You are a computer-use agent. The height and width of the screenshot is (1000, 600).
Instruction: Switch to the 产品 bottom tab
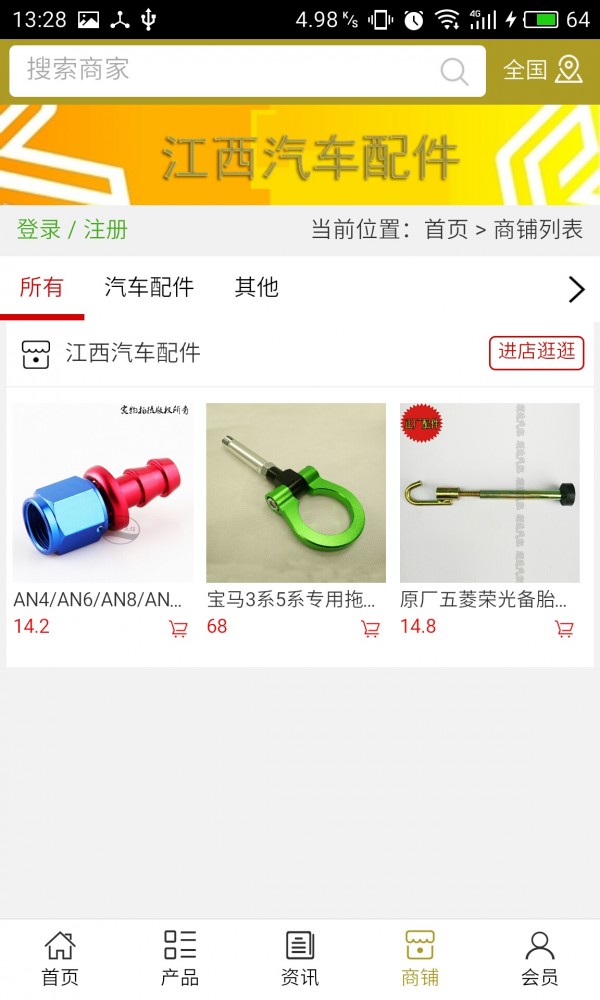pos(180,958)
